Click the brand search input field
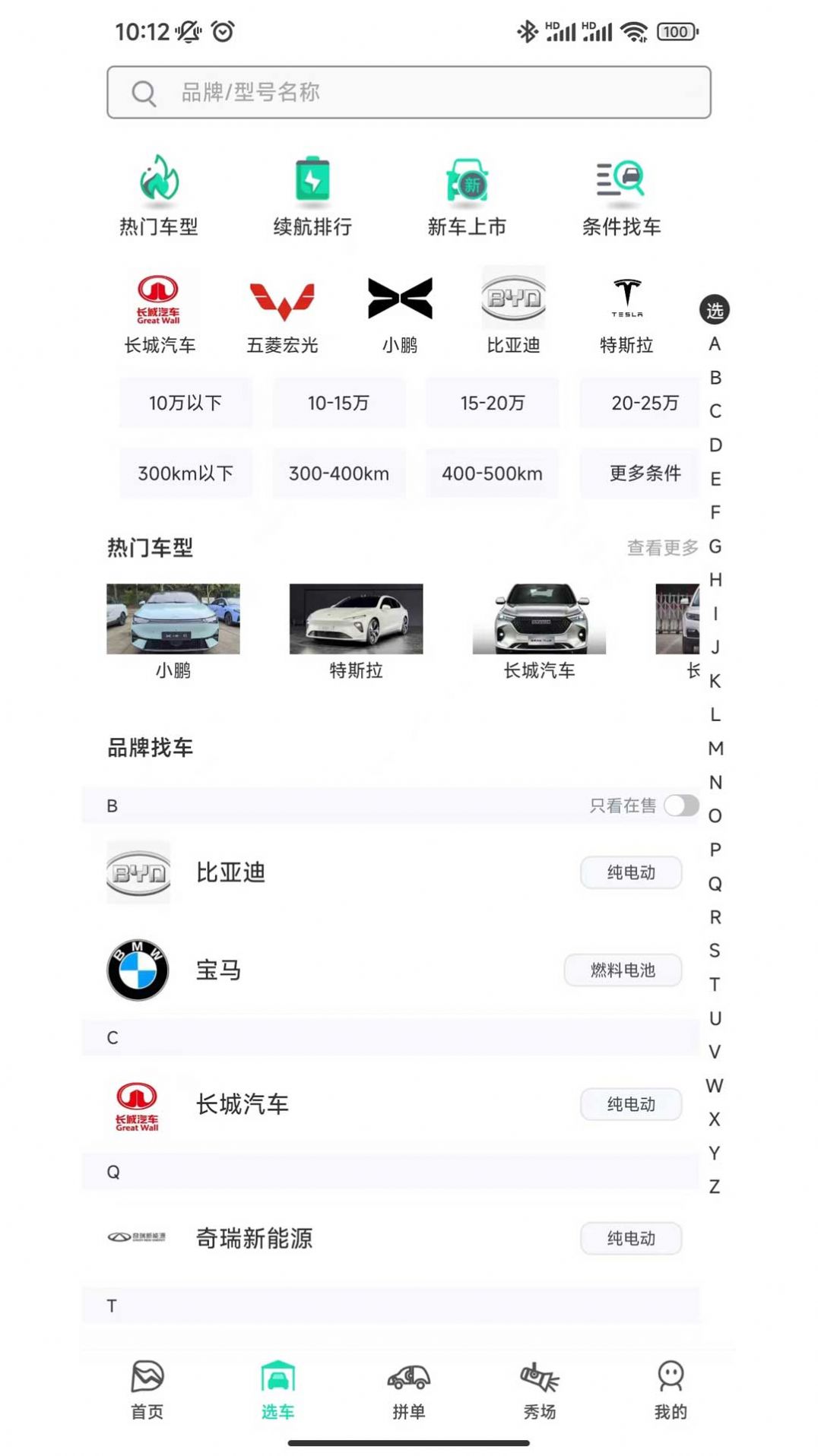818x1456 pixels. pyautogui.click(x=408, y=92)
